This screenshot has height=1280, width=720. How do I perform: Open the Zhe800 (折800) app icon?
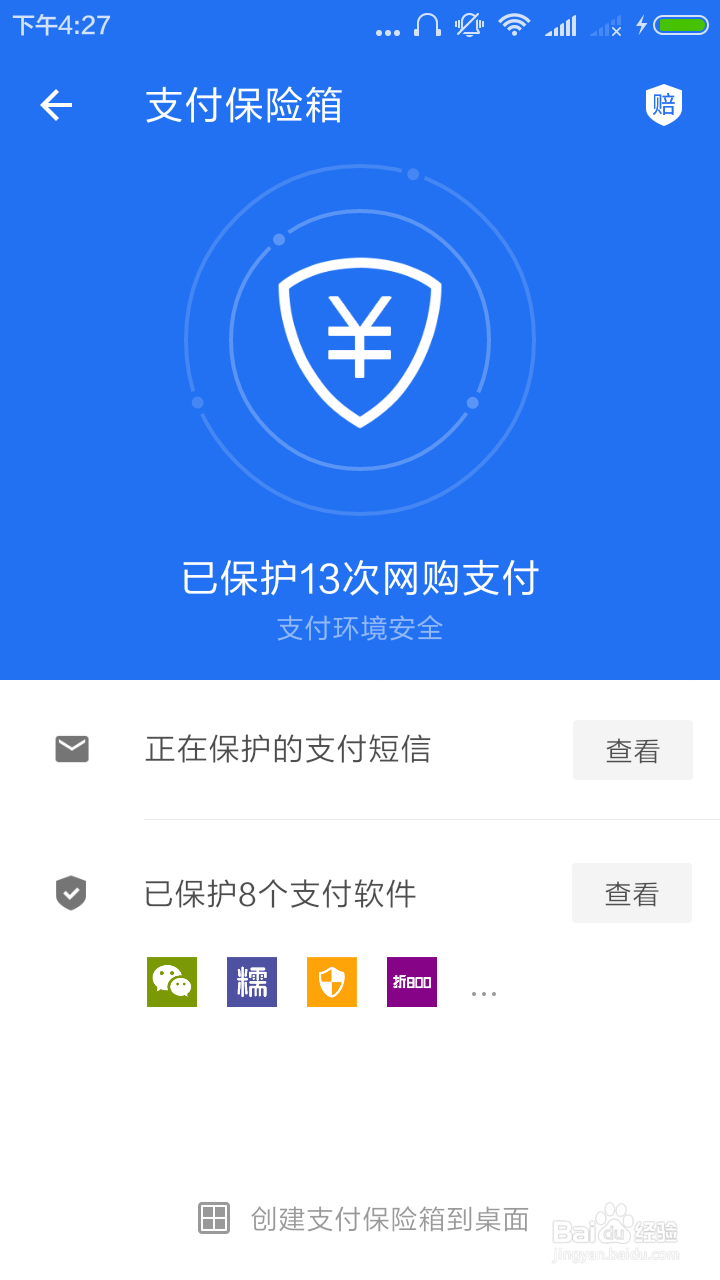pyautogui.click(x=411, y=982)
